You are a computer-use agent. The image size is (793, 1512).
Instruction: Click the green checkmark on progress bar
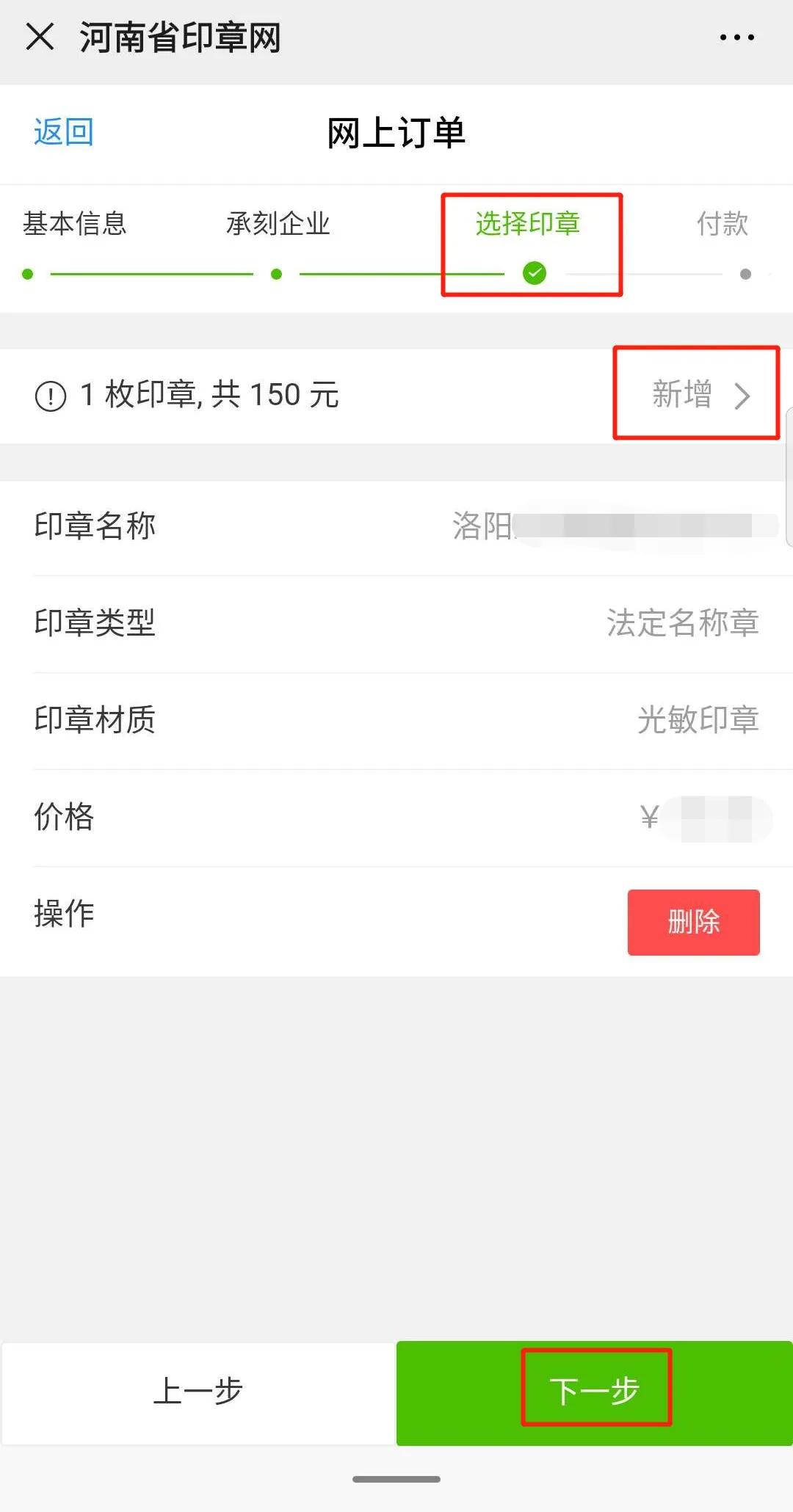coord(535,272)
